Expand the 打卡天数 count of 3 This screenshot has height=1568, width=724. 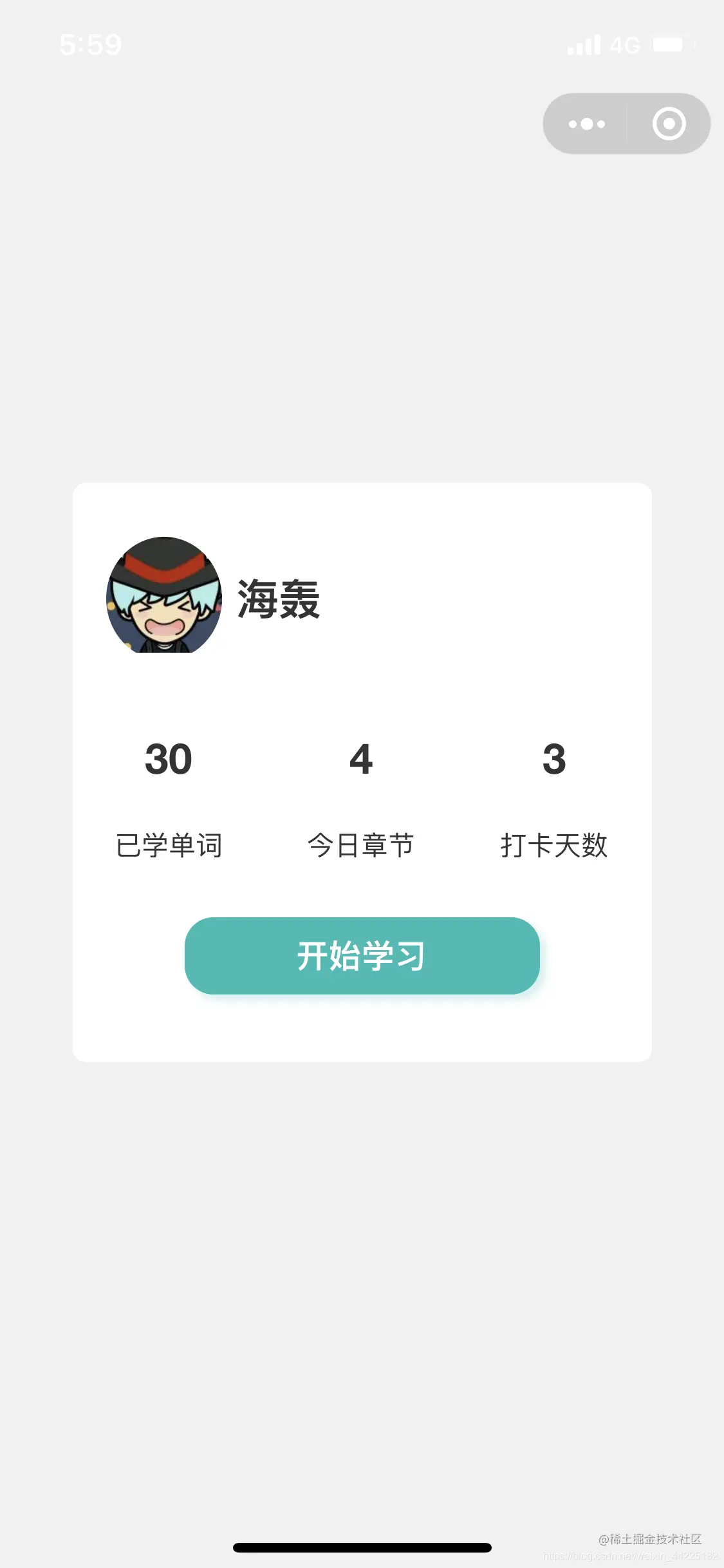[x=555, y=760]
